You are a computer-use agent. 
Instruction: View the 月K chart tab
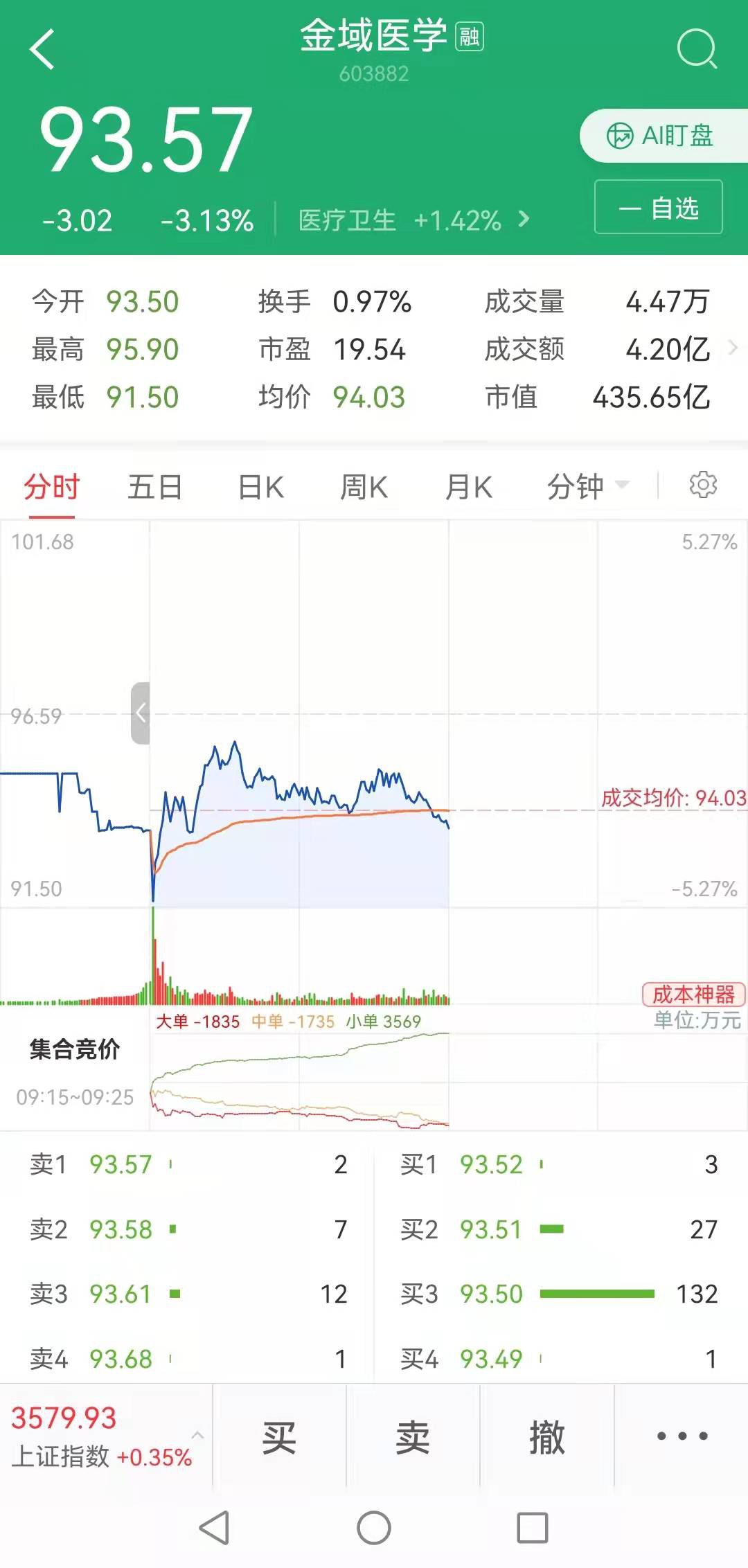click(469, 487)
